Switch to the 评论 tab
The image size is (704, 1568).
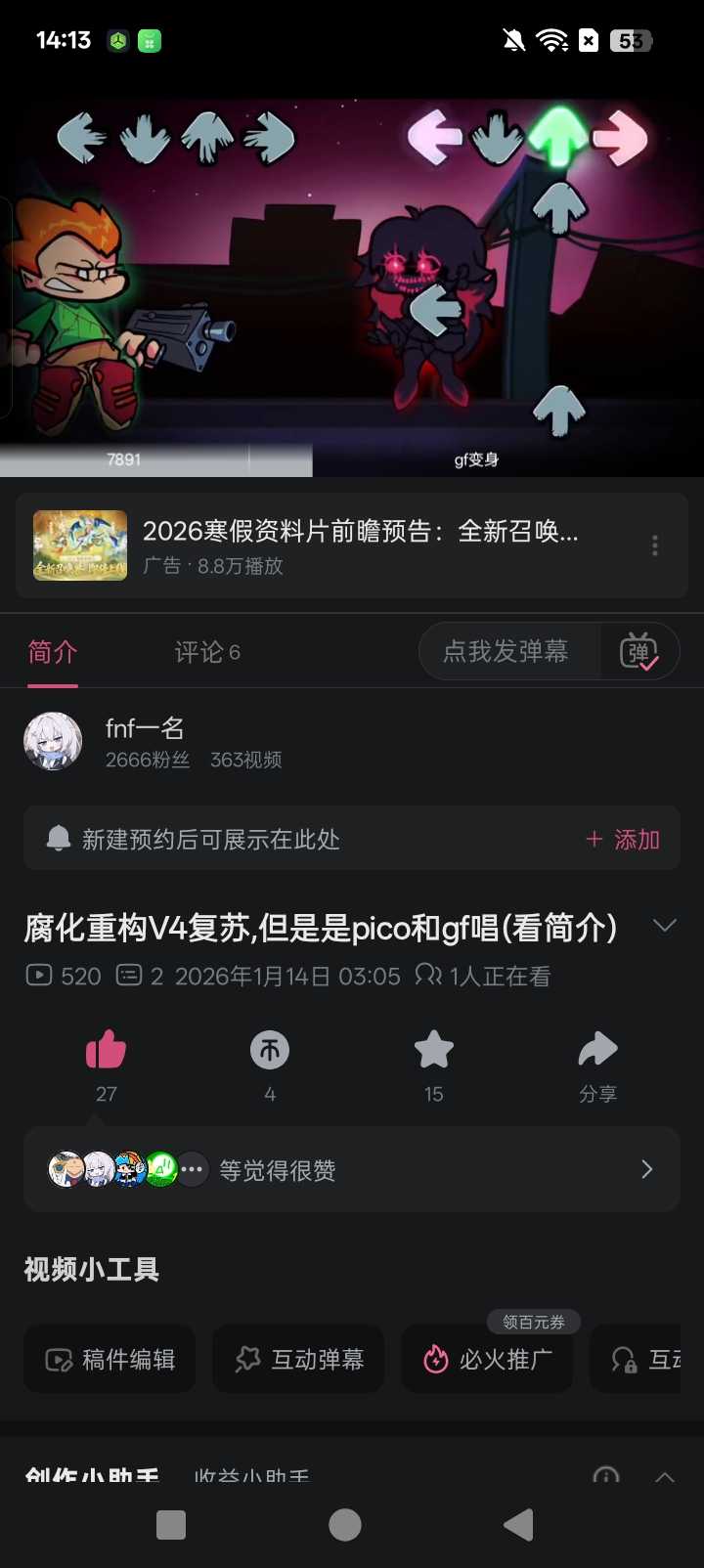point(206,652)
